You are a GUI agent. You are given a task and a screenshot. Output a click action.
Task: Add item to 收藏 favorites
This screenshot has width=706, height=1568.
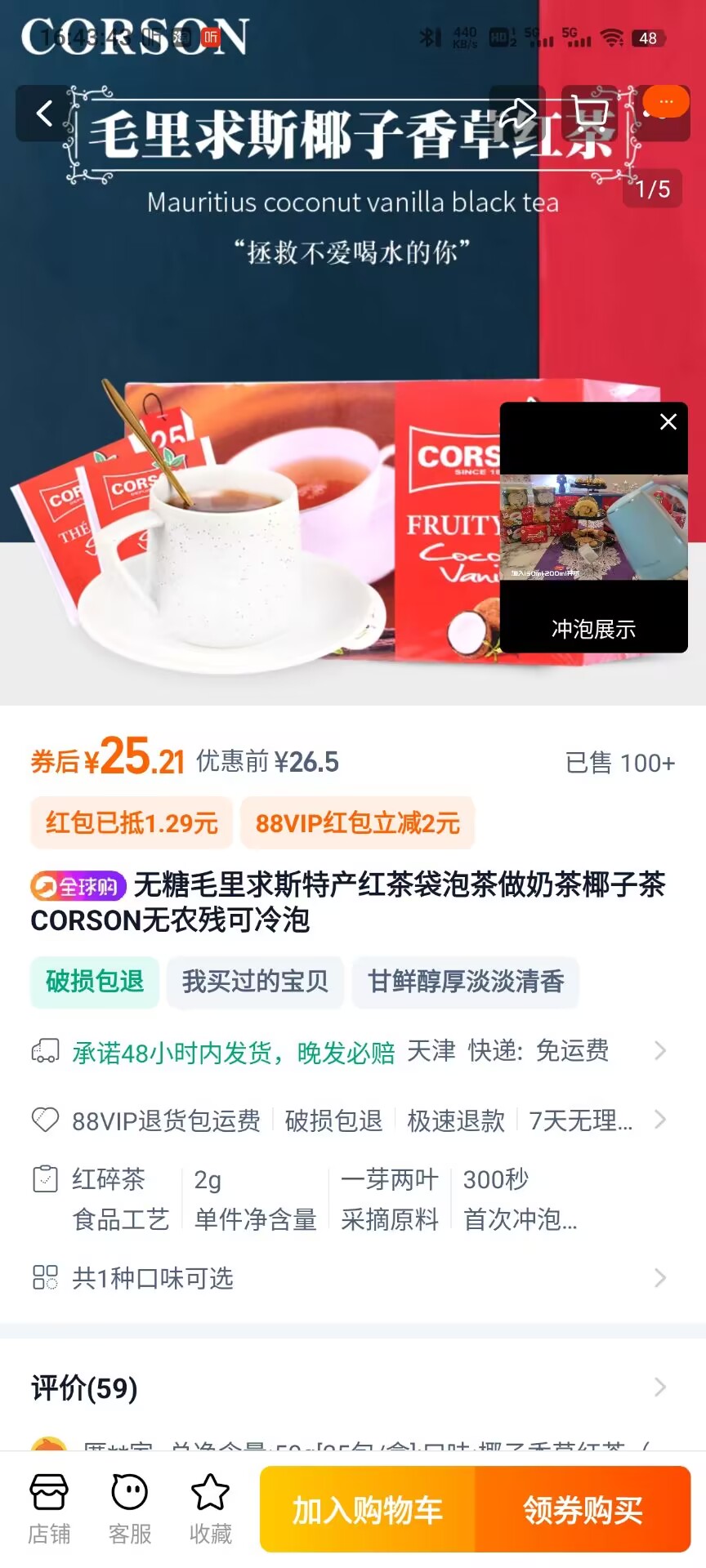211,1509
